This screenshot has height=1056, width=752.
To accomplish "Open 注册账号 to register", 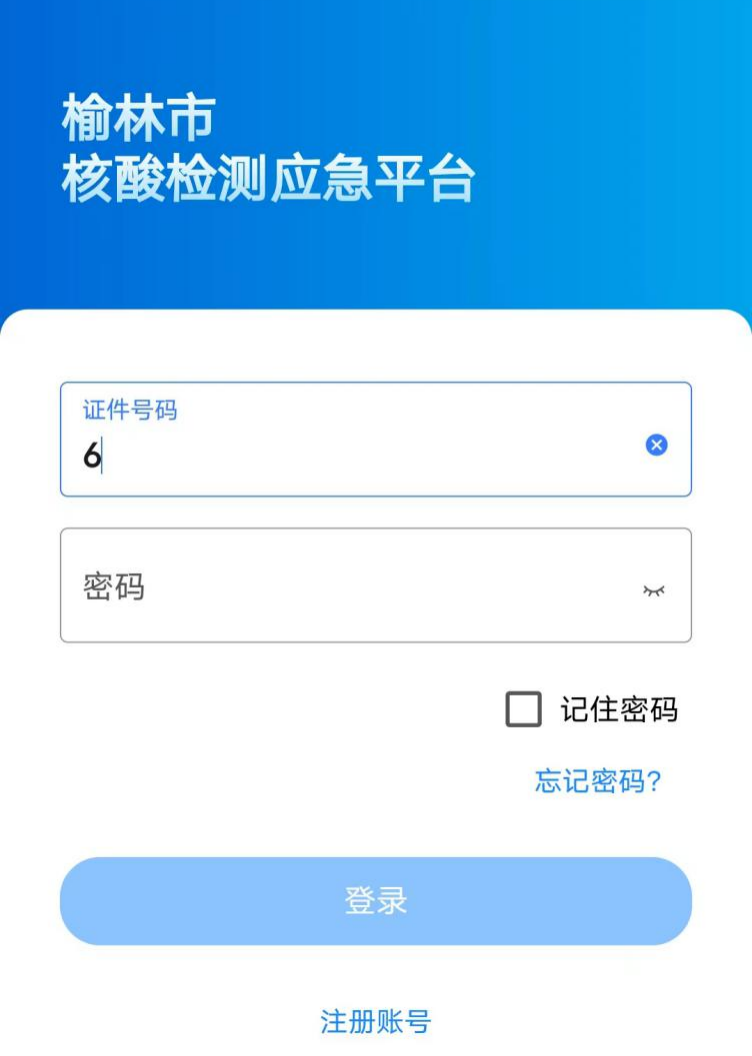I will click(375, 1021).
